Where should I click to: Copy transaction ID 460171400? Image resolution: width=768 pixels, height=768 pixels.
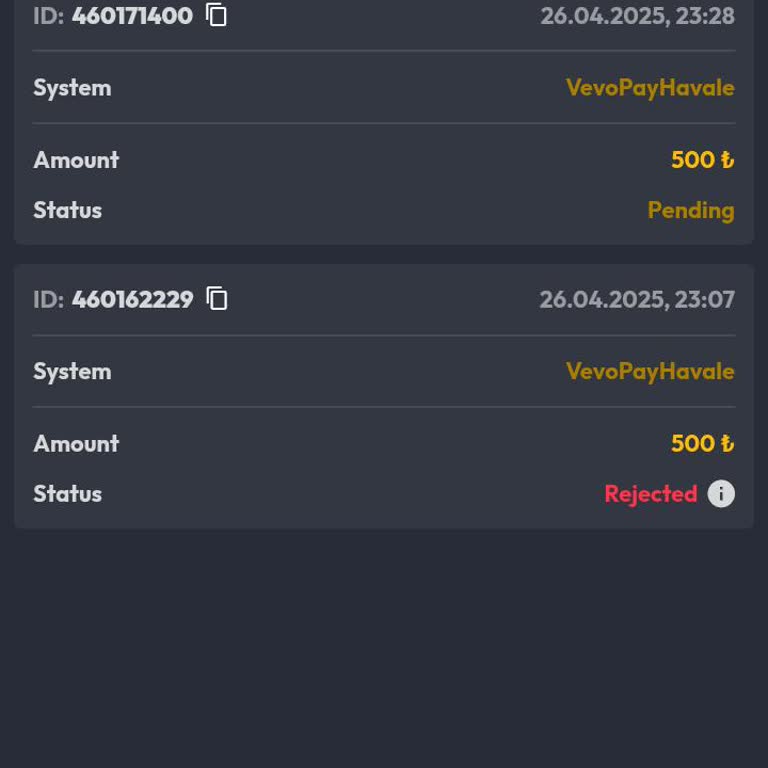[x=217, y=15]
